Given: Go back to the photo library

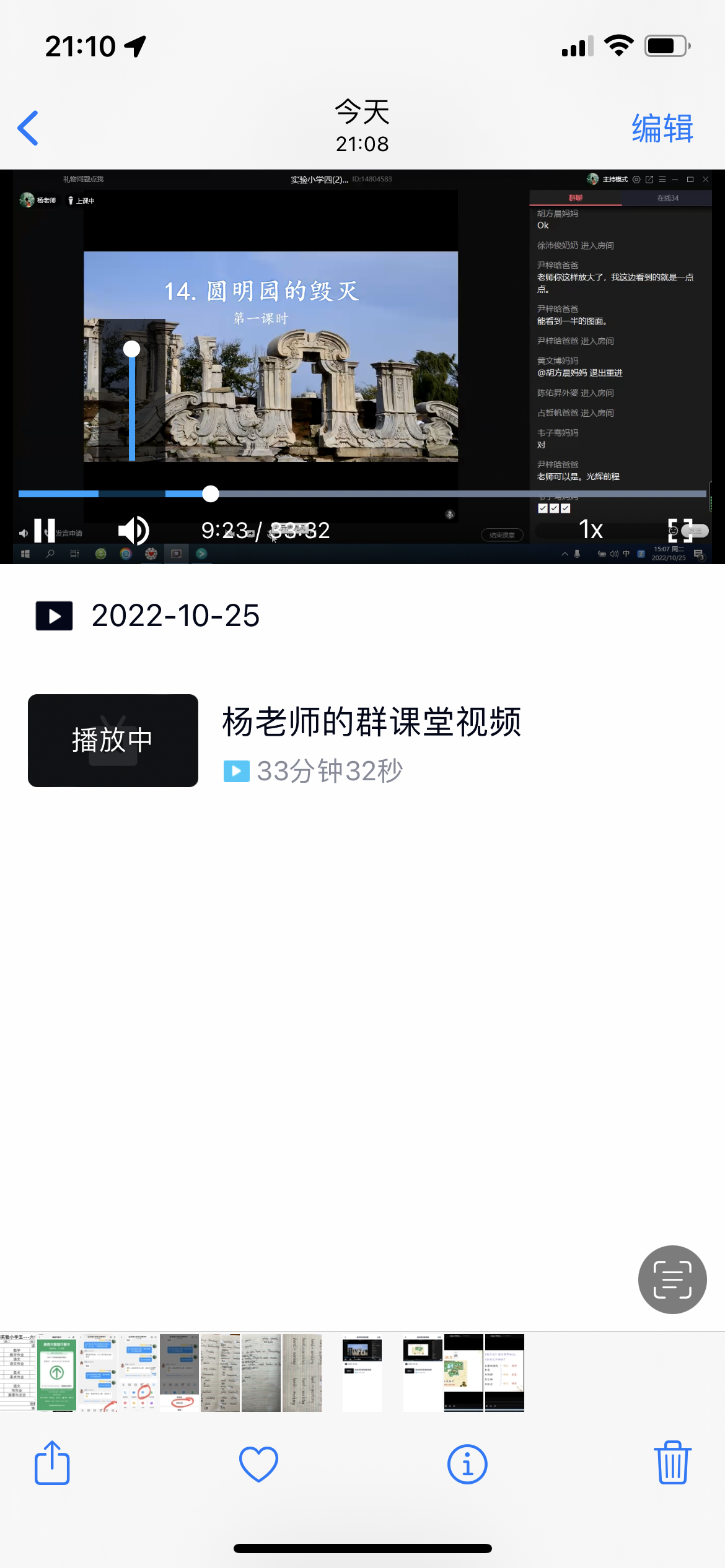Looking at the screenshot, I should click(29, 128).
